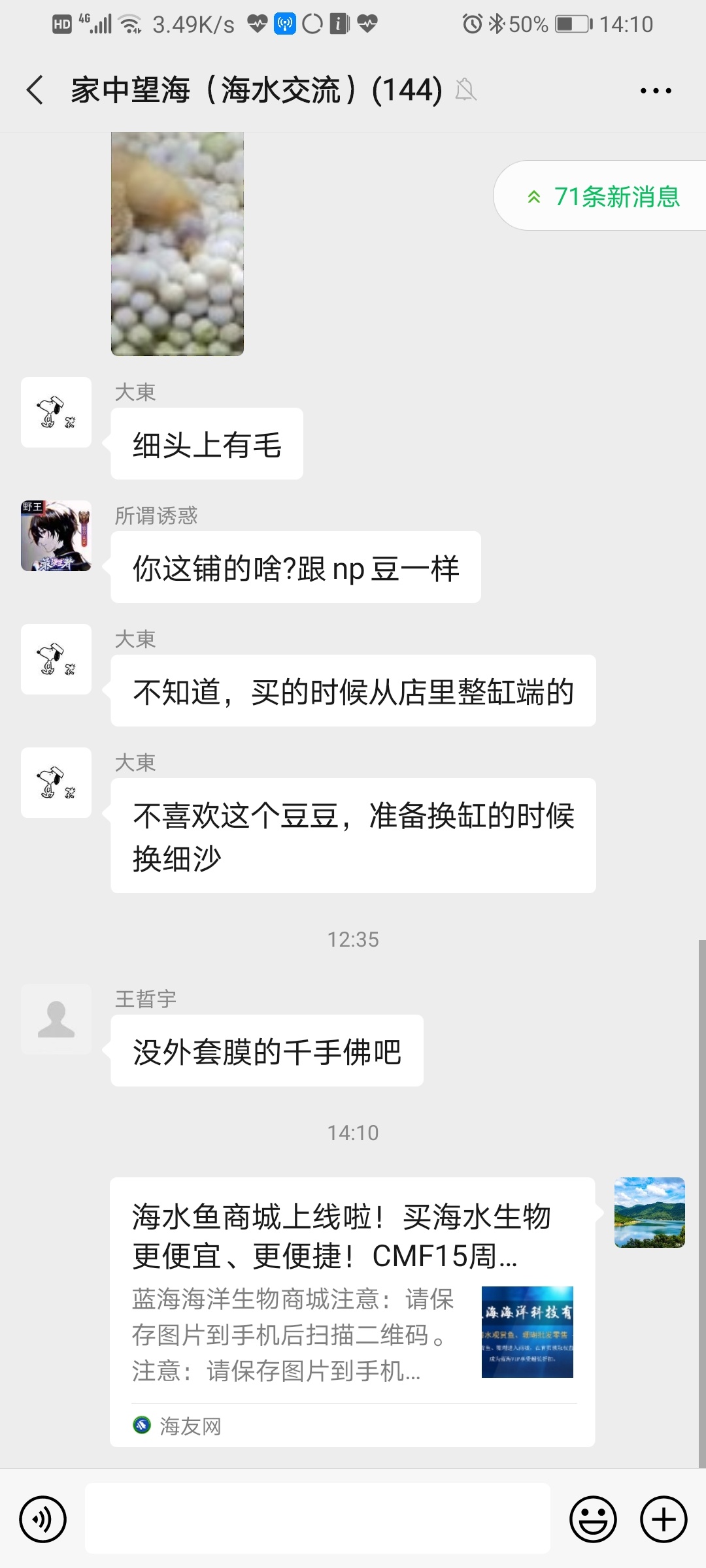The height and width of the screenshot is (1568, 706).
Task: Open the emoji picker
Action: click(x=593, y=1519)
